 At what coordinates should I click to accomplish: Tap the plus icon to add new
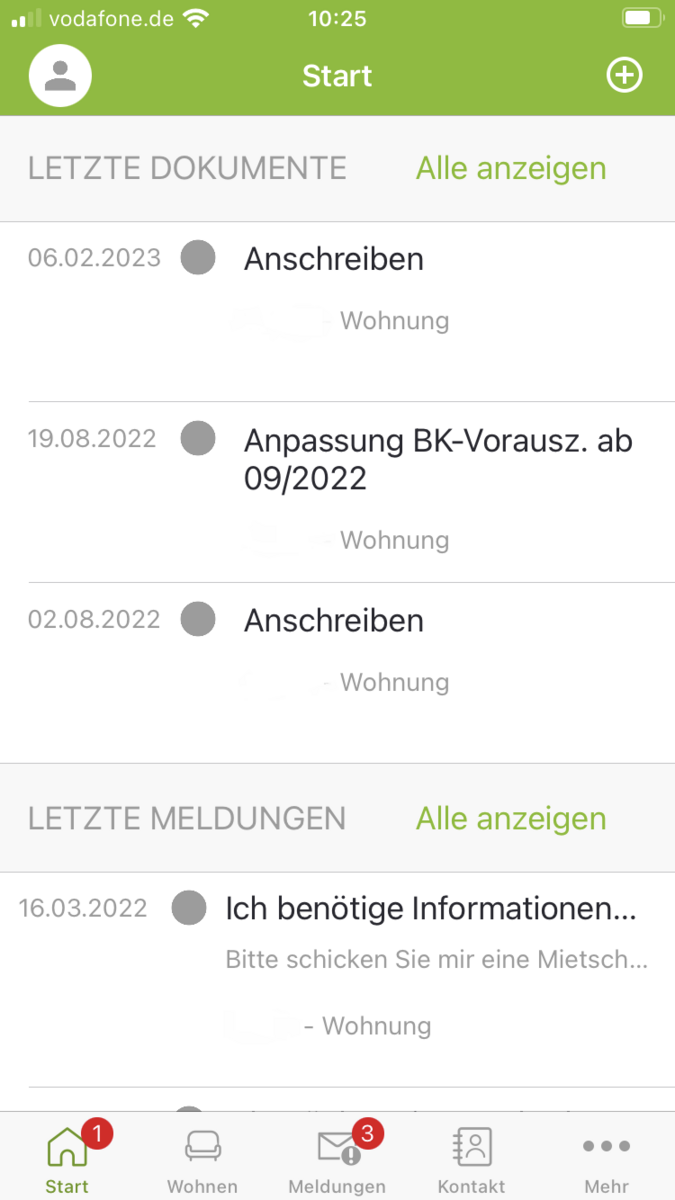(x=625, y=76)
